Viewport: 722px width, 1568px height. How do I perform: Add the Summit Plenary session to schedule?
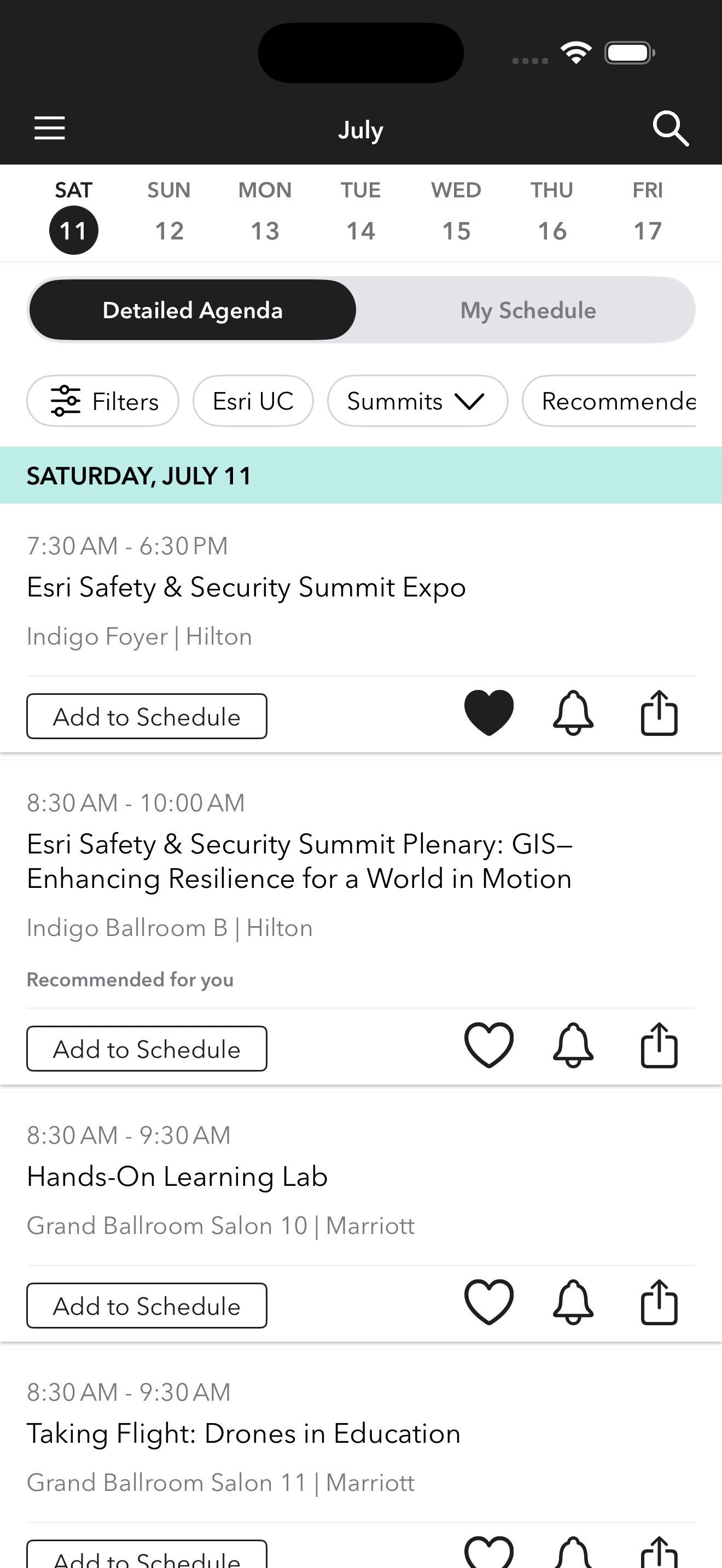pyautogui.click(x=147, y=1049)
